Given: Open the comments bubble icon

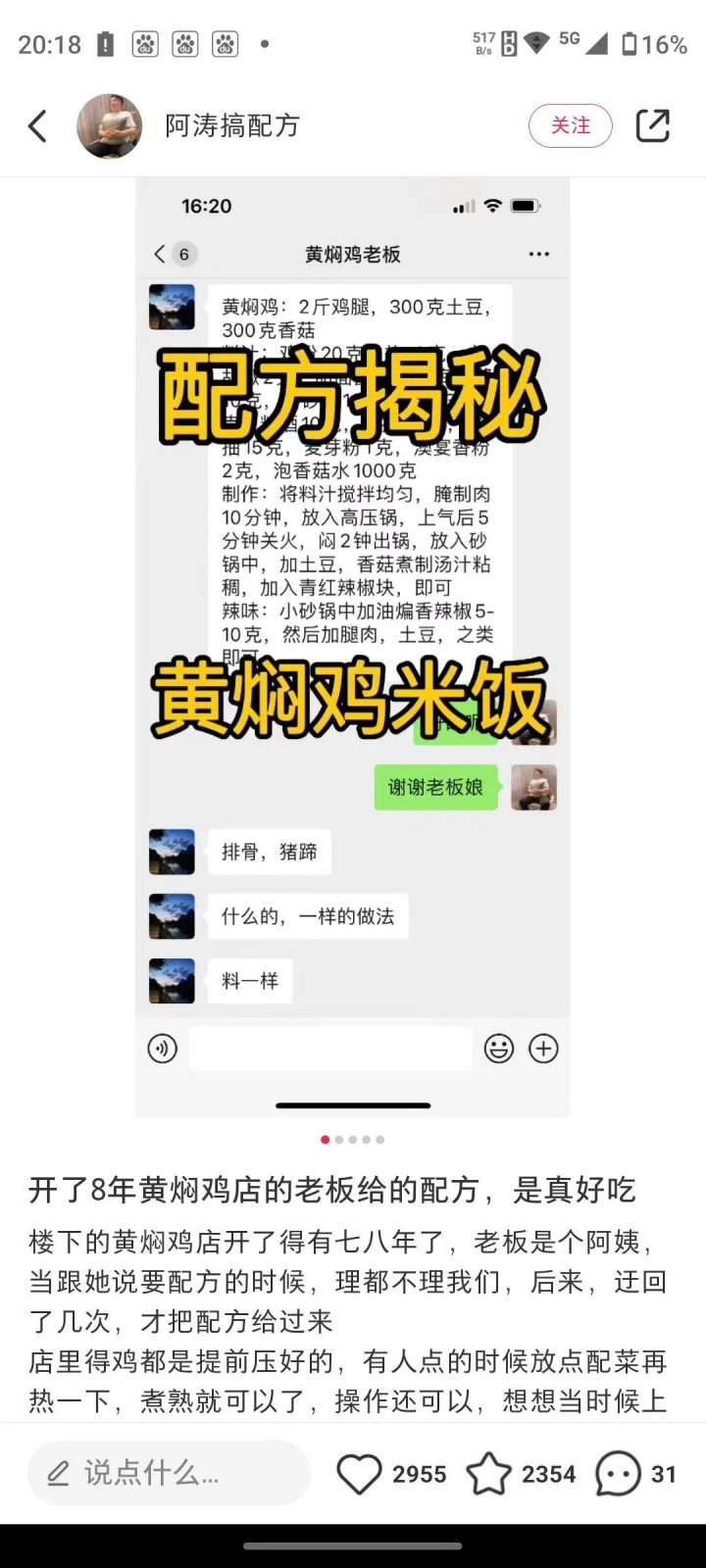Looking at the screenshot, I should tap(618, 1474).
